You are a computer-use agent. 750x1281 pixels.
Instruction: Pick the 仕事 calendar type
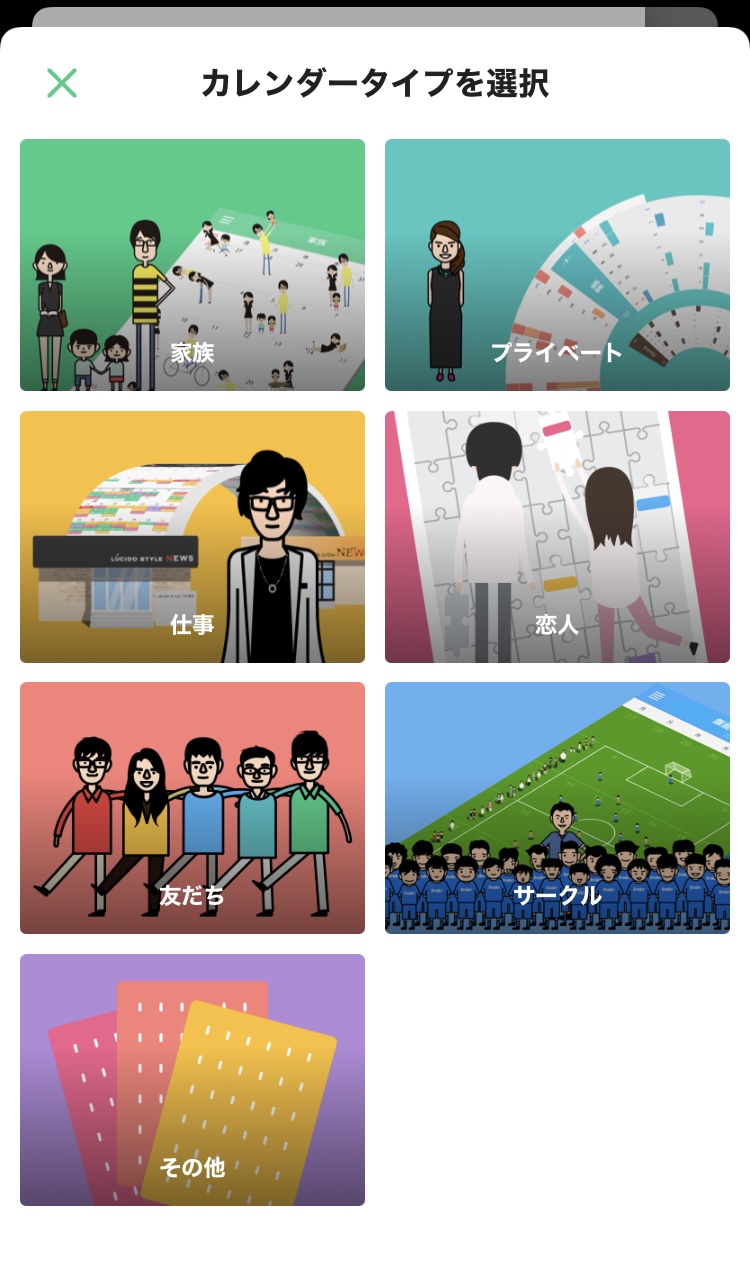(x=192, y=537)
